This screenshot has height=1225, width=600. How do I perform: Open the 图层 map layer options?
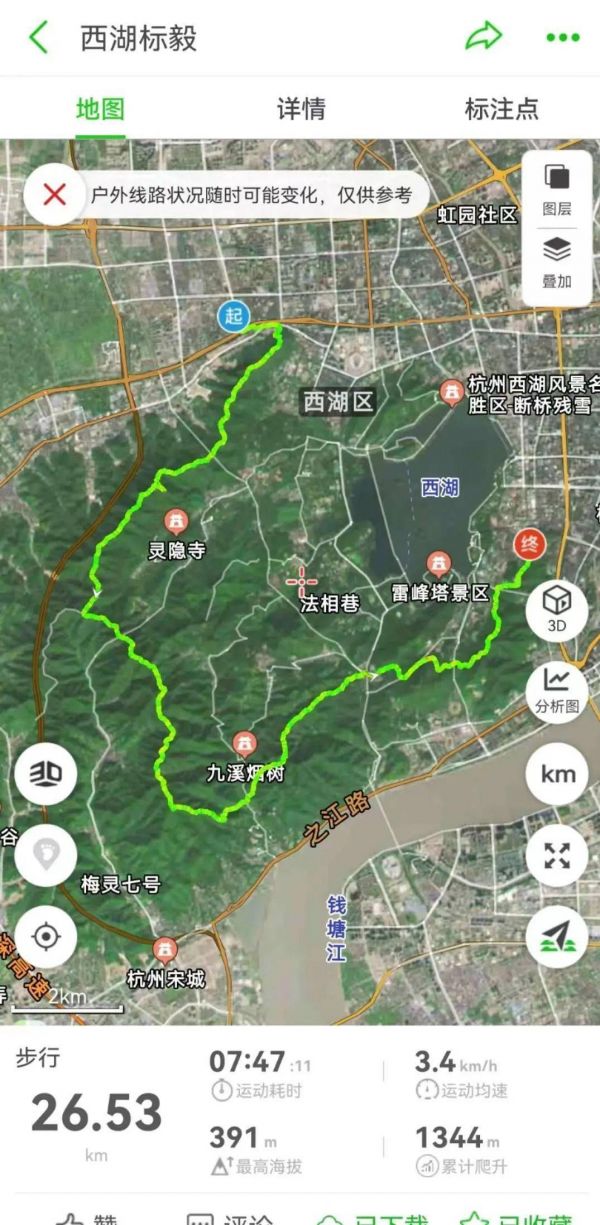pos(557,190)
